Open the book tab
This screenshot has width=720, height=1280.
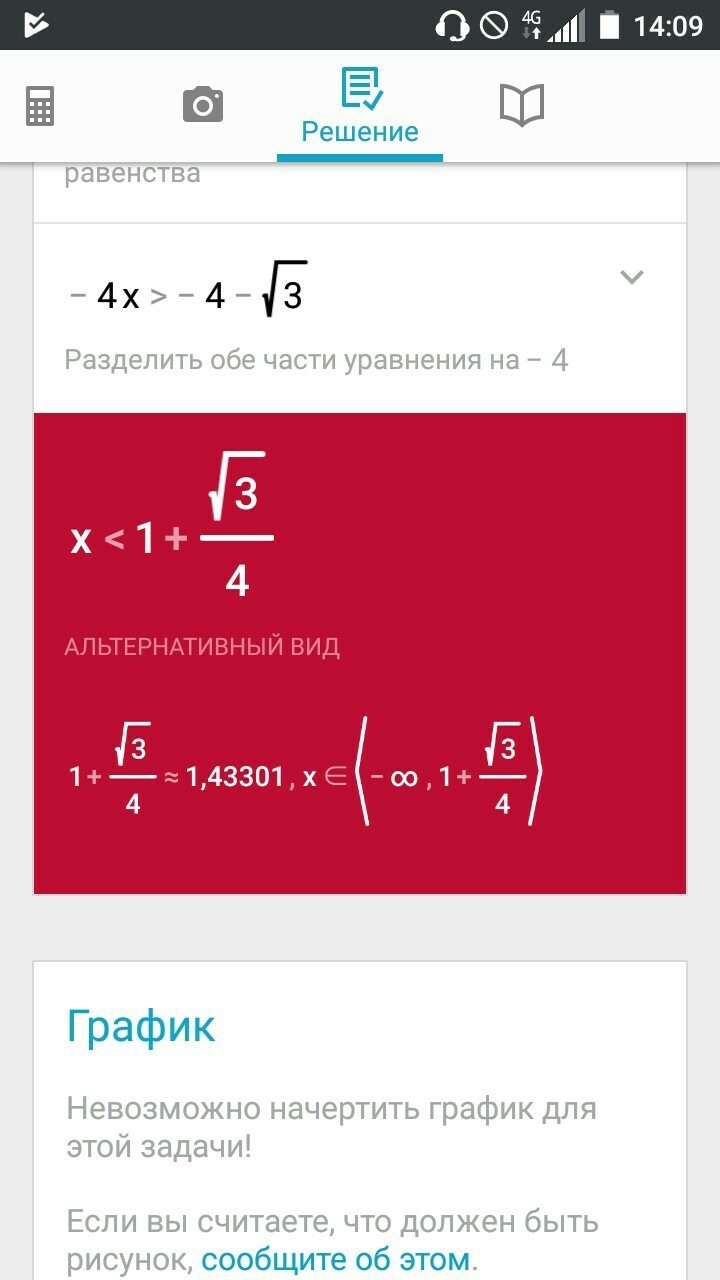coord(521,105)
